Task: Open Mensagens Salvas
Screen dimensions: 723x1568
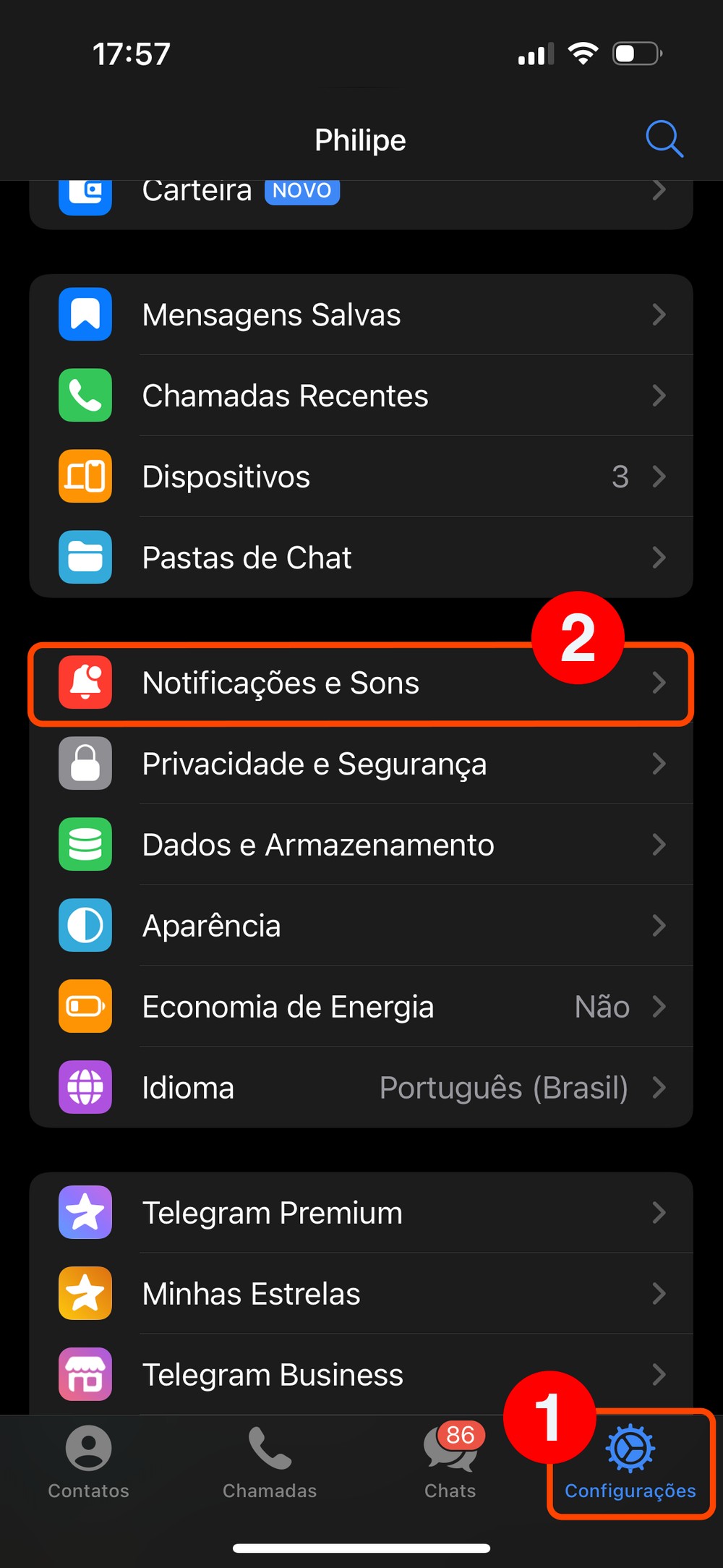Action: [360, 315]
